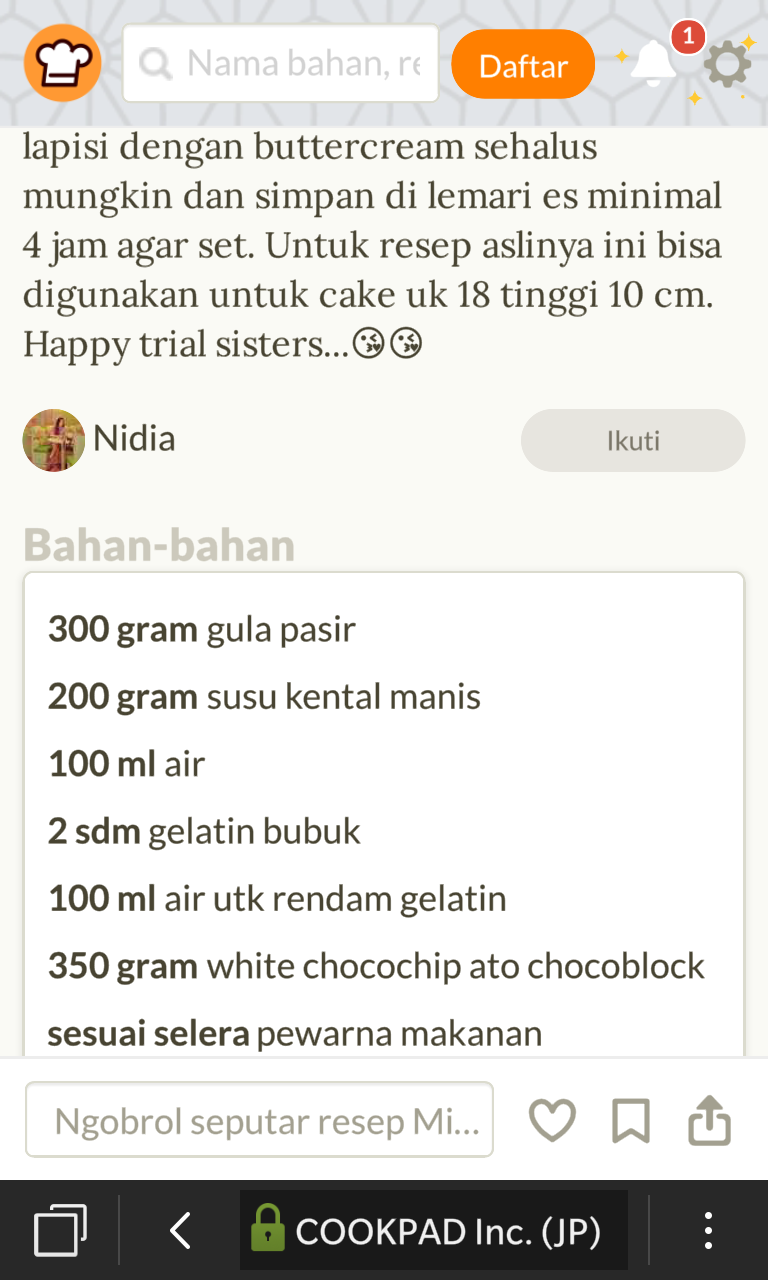Share this recipe
This screenshot has width=768, height=1280.
click(710, 1120)
